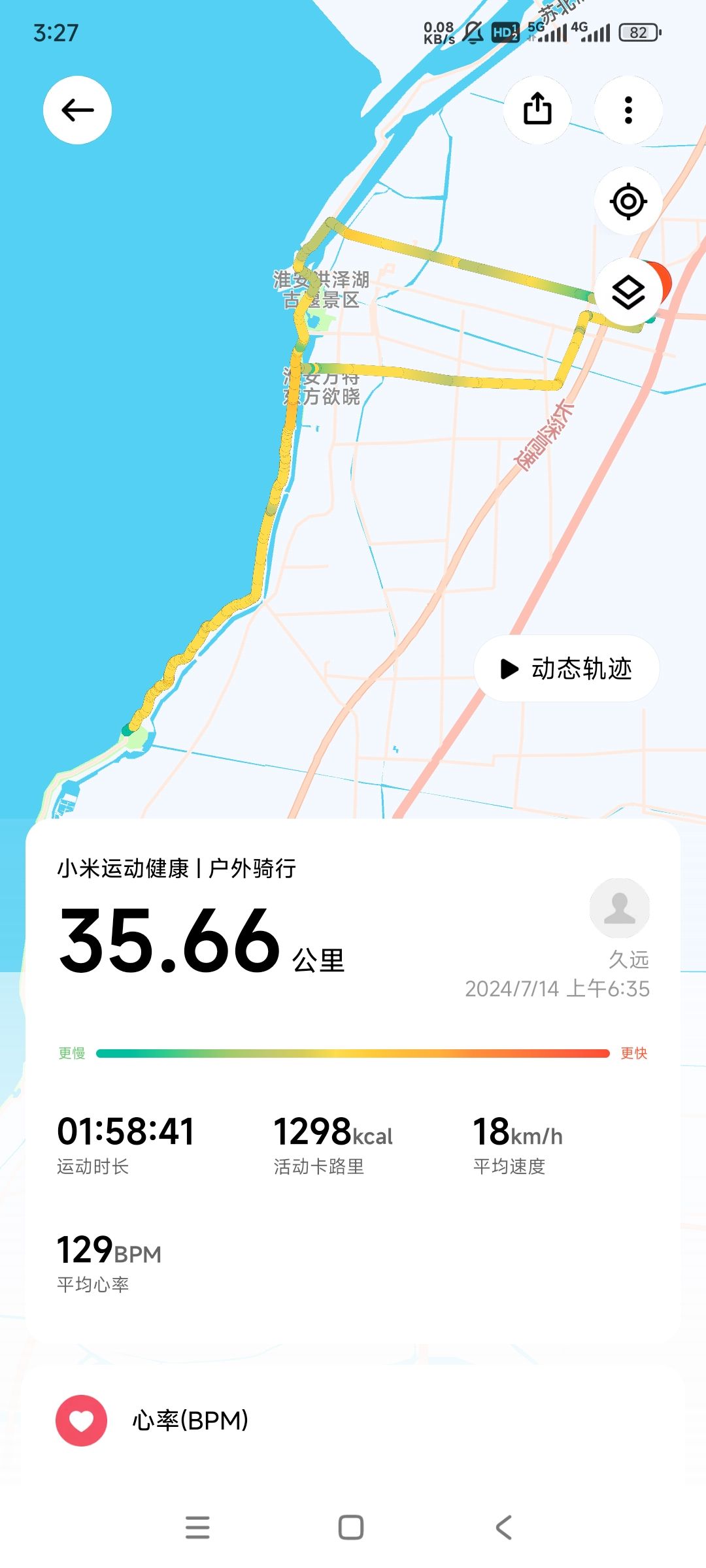Open the 心率(BPM) heart rate section
The width and height of the screenshot is (706, 1568).
(x=353, y=1420)
